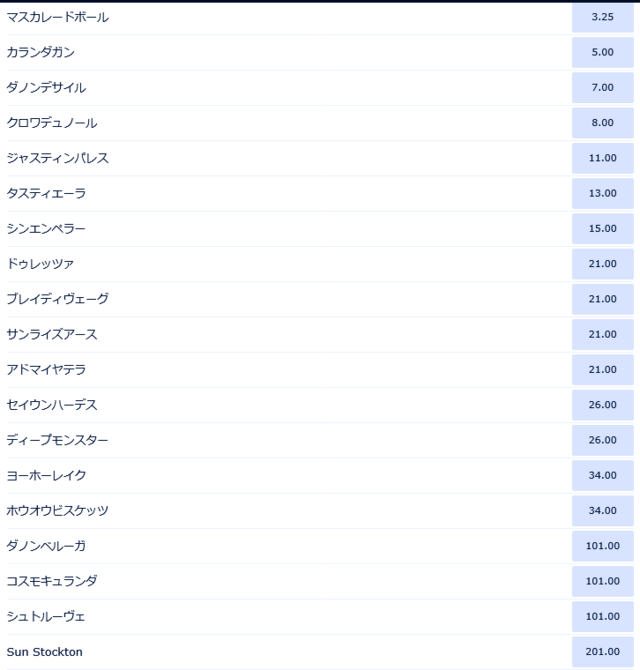Select Sun Stockton at odds 201.00
This screenshot has height=670, width=640.
(602, 652)
